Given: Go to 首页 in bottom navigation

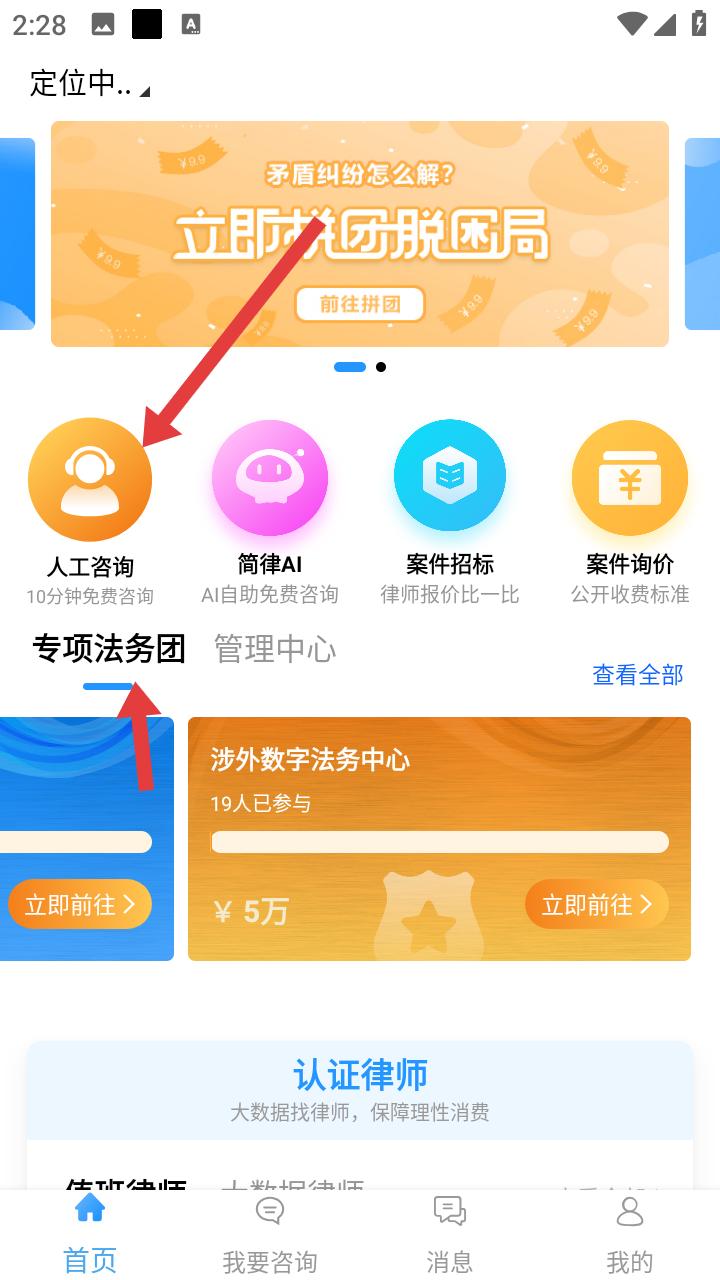Looking at the screenshot, I should pos(90,1235).
